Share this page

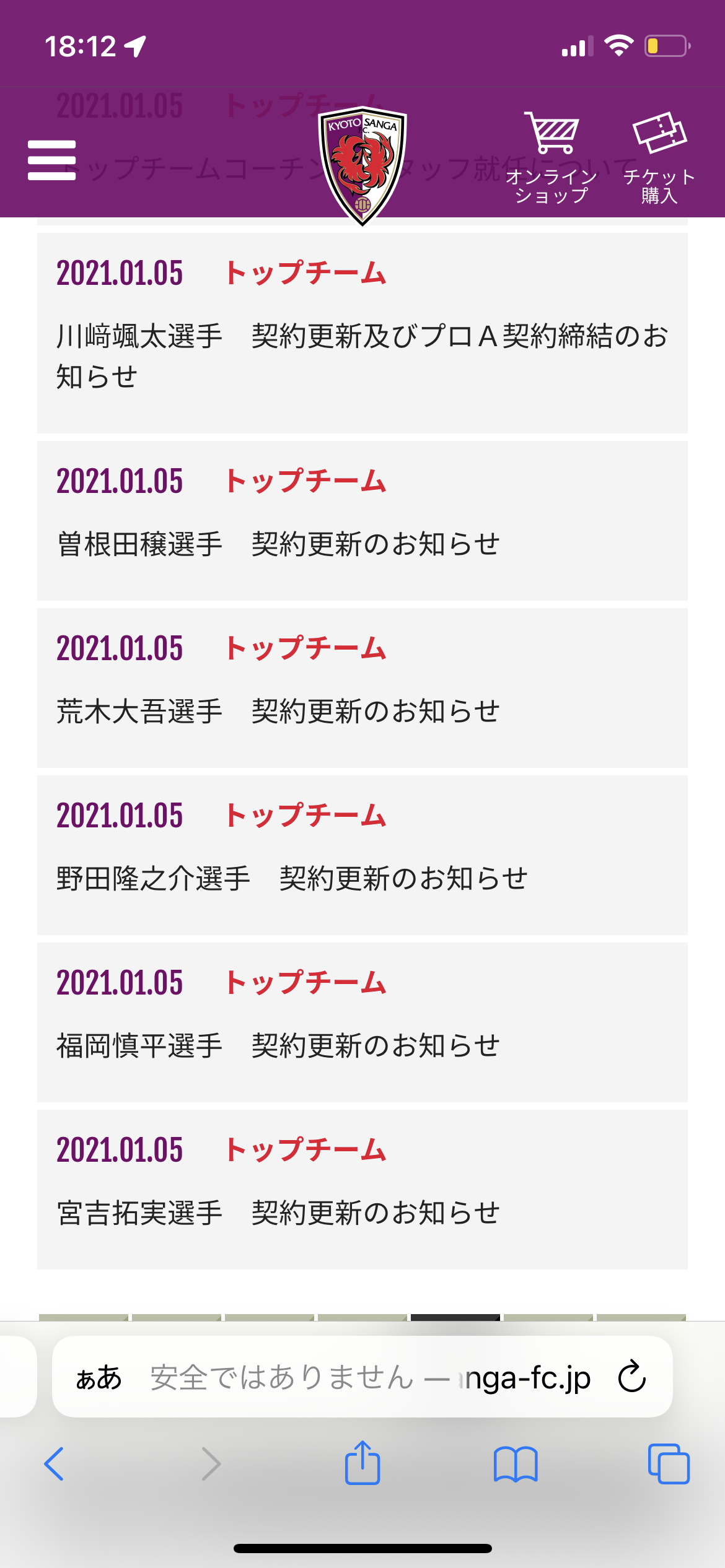(362, 1463)
